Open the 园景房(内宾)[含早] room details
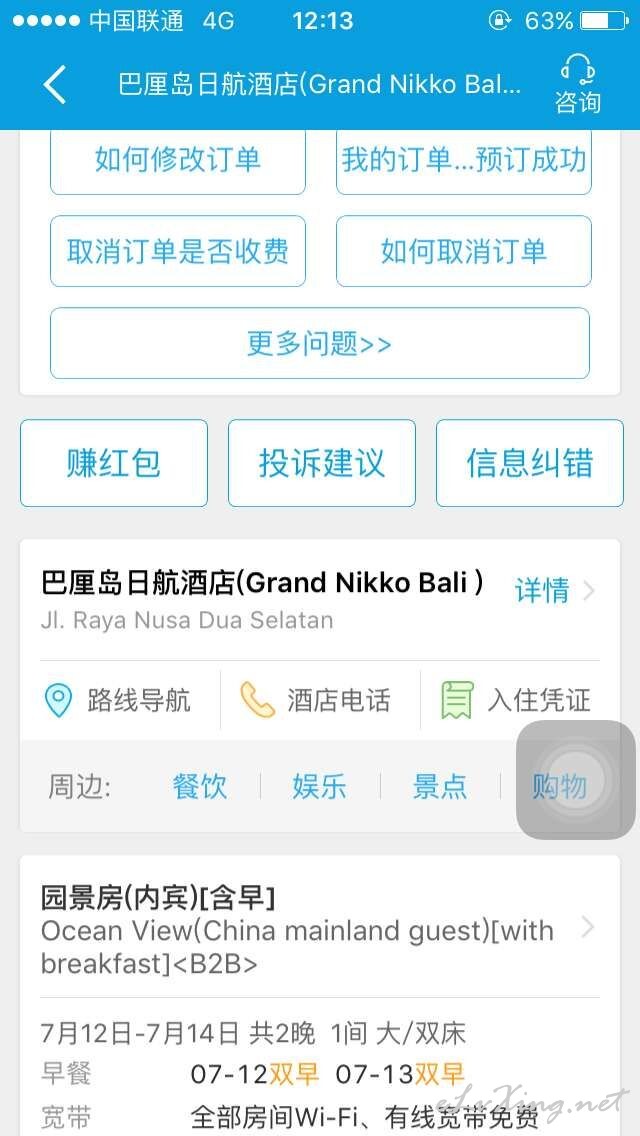Image resolution: width=640 pixels, height=1136 pixels. coord(320,930)
